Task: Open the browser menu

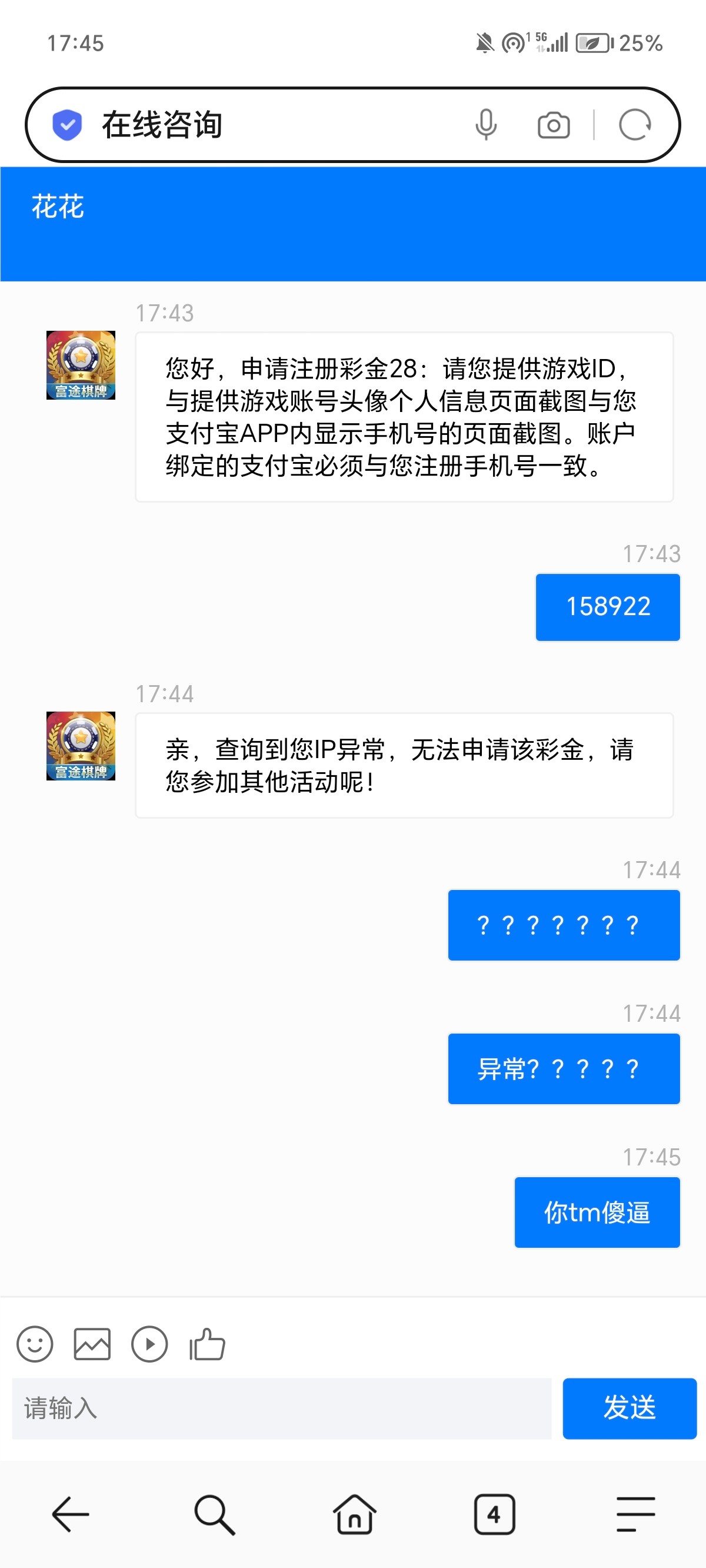Action: tap(635, 1514)
